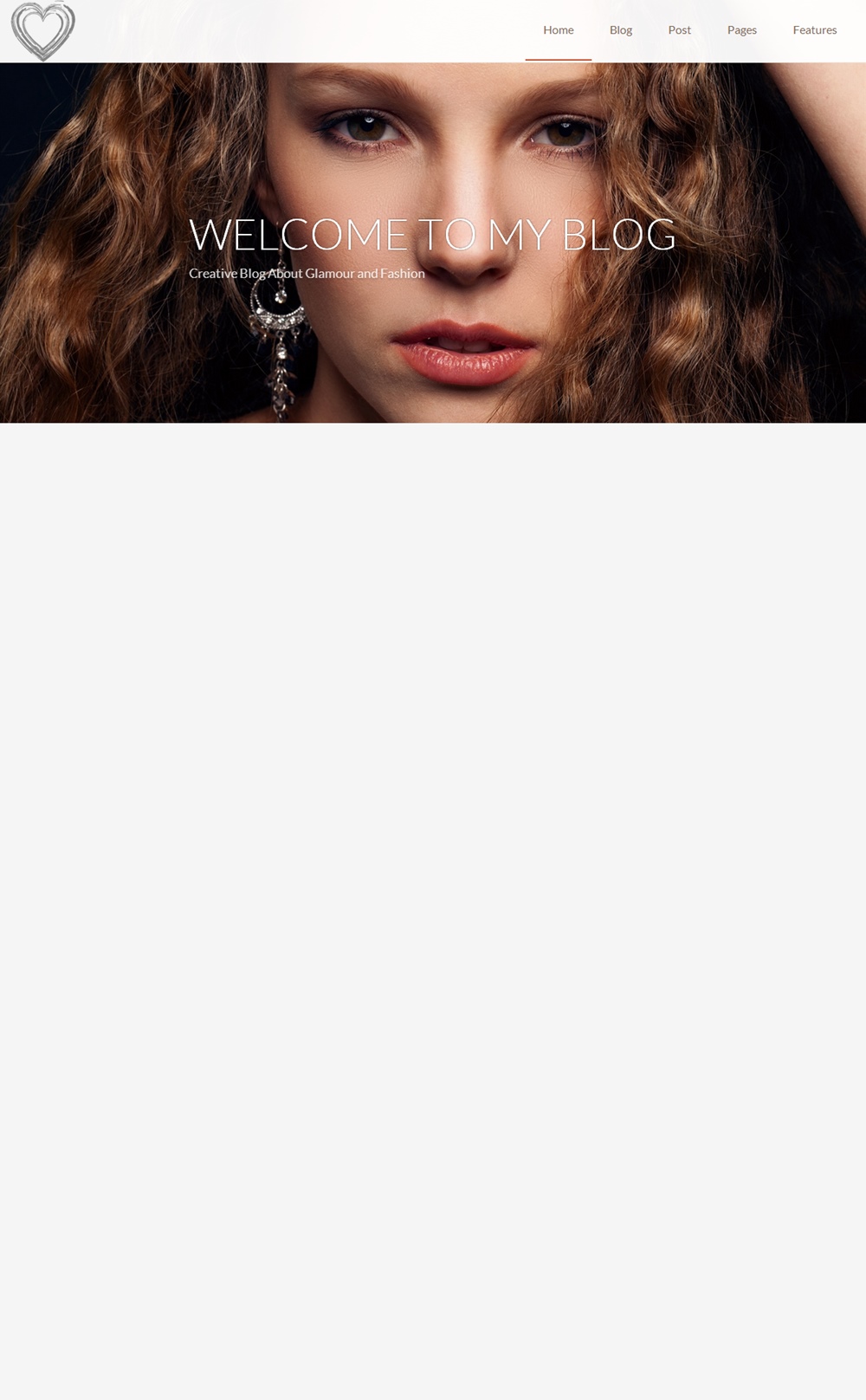This screenshot has width=866, height=1400.
Task: Go to the Blog menu
Action: point(621,30)
